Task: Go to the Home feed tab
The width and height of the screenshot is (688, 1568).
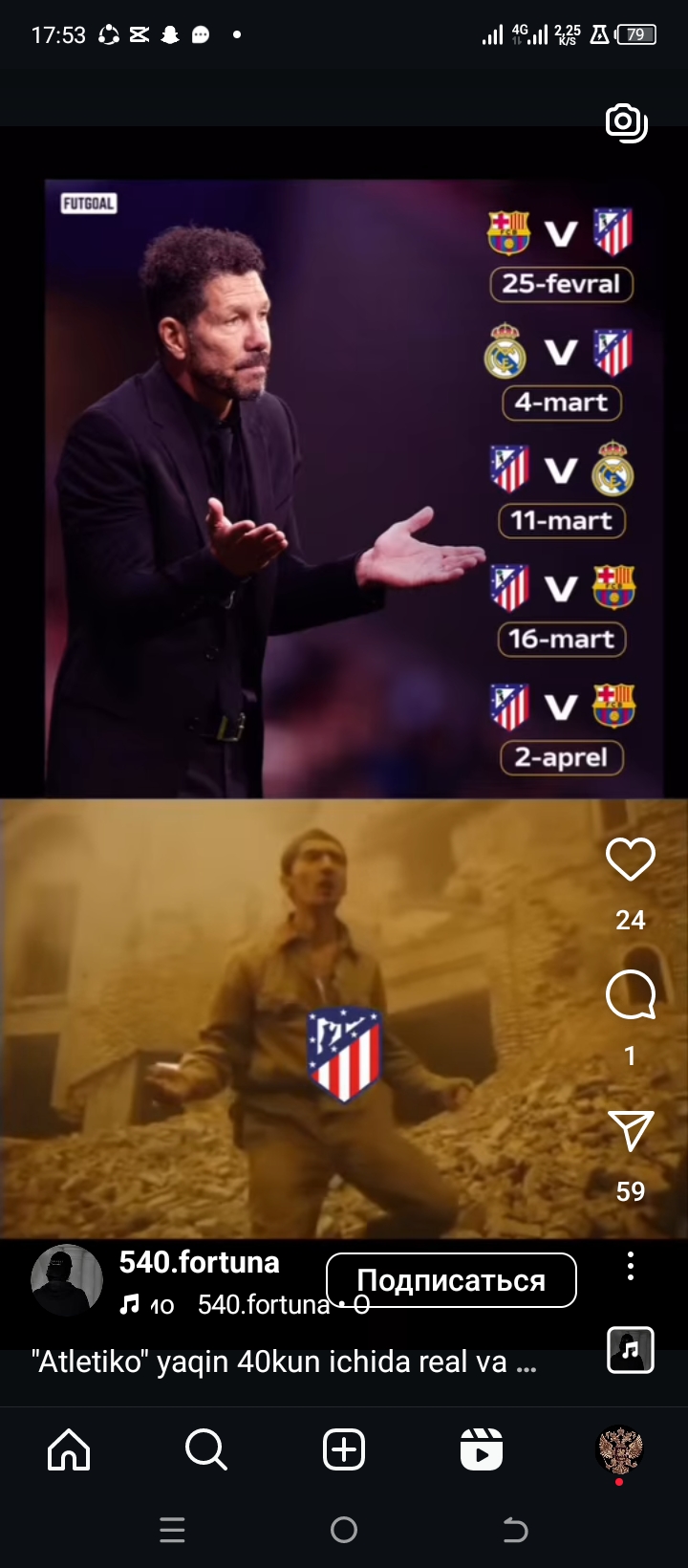Action: (x=69, y=1449)
